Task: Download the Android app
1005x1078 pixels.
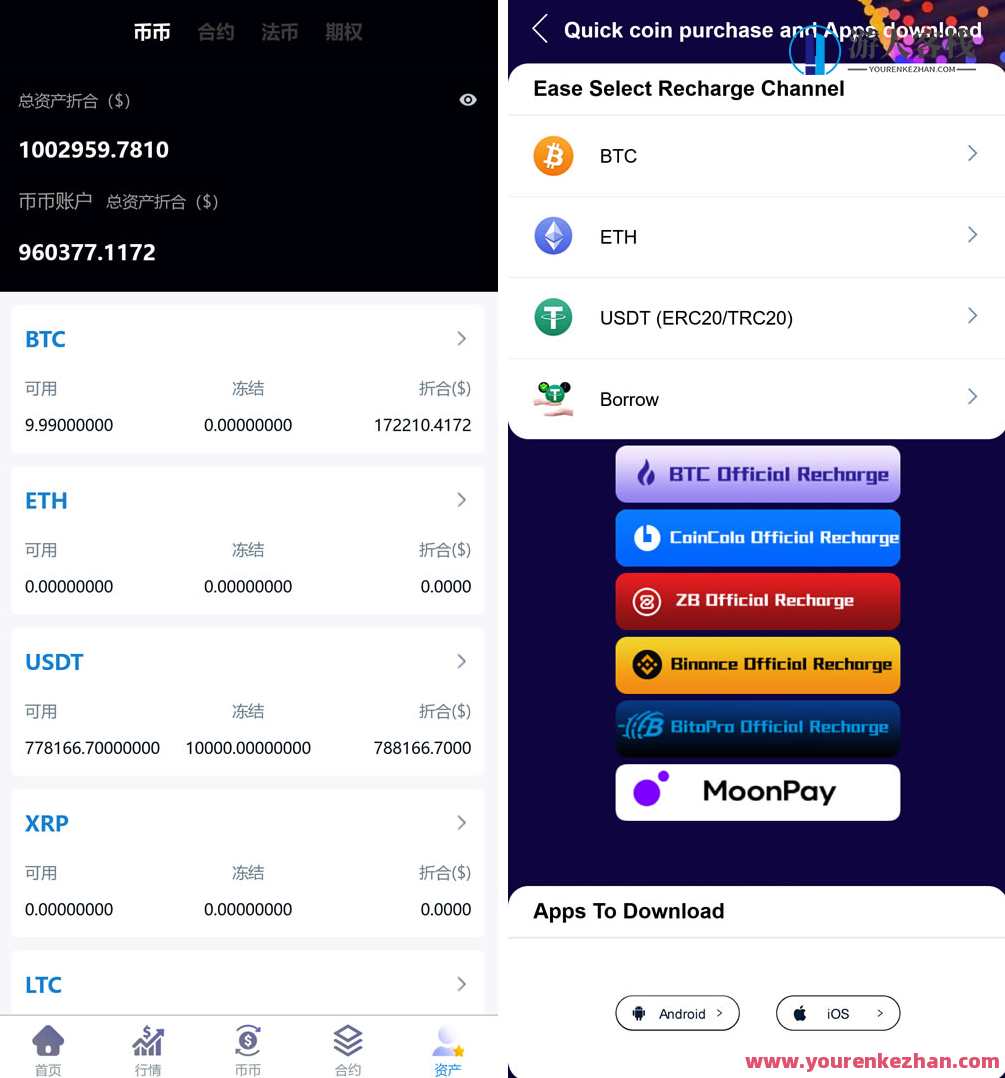Action: [x=677, y=1013]
